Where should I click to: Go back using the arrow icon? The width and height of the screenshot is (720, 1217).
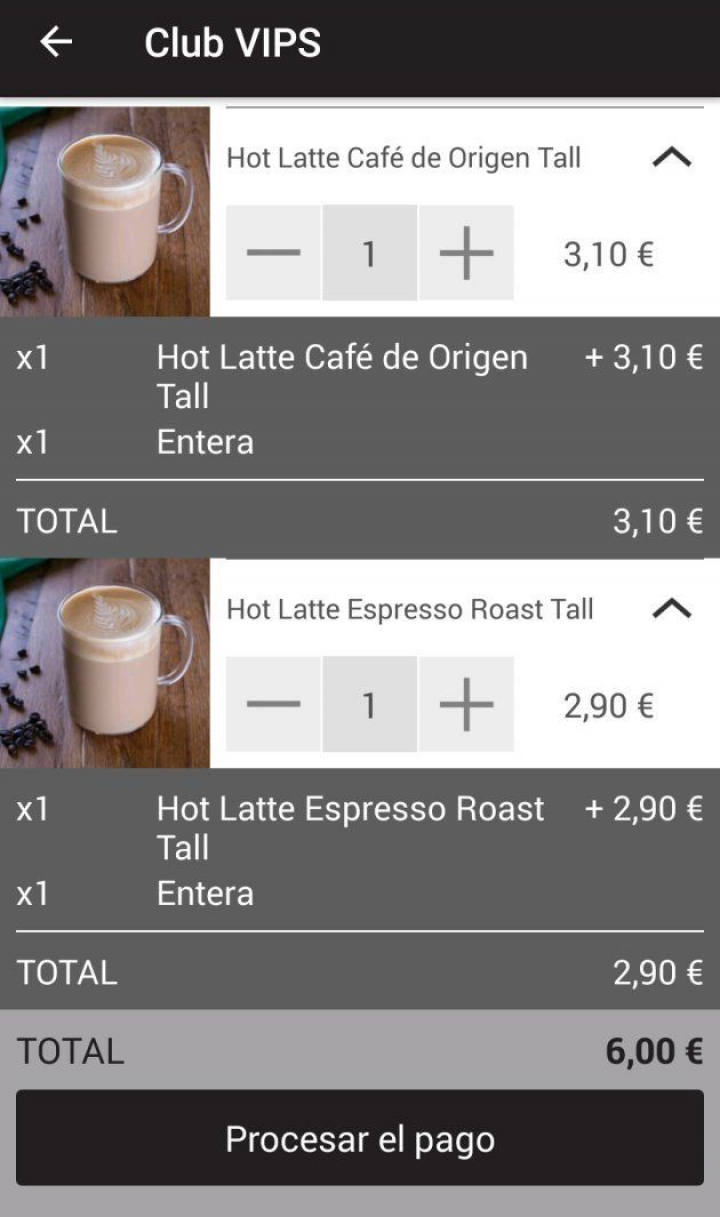tap(56, 42)
